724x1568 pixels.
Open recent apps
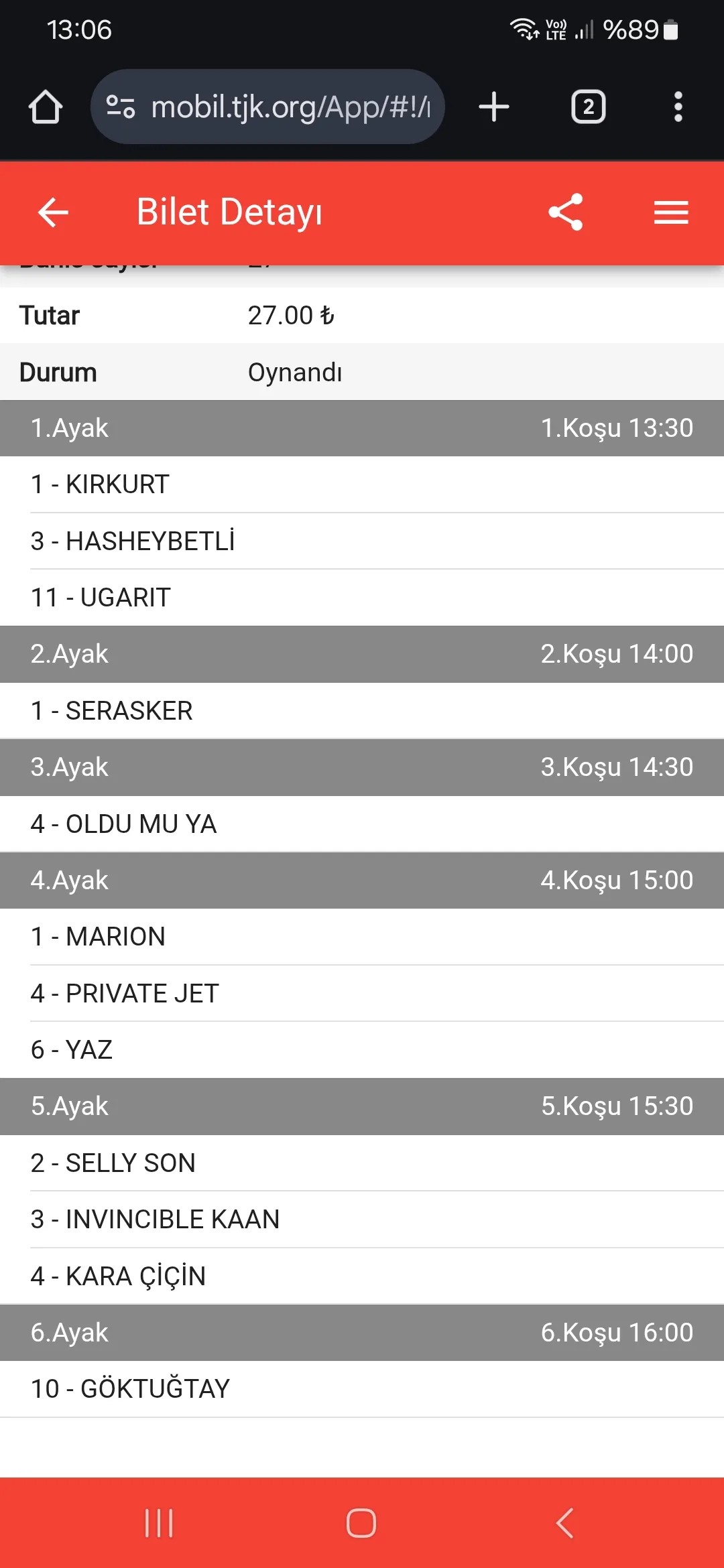point(160,1523)
